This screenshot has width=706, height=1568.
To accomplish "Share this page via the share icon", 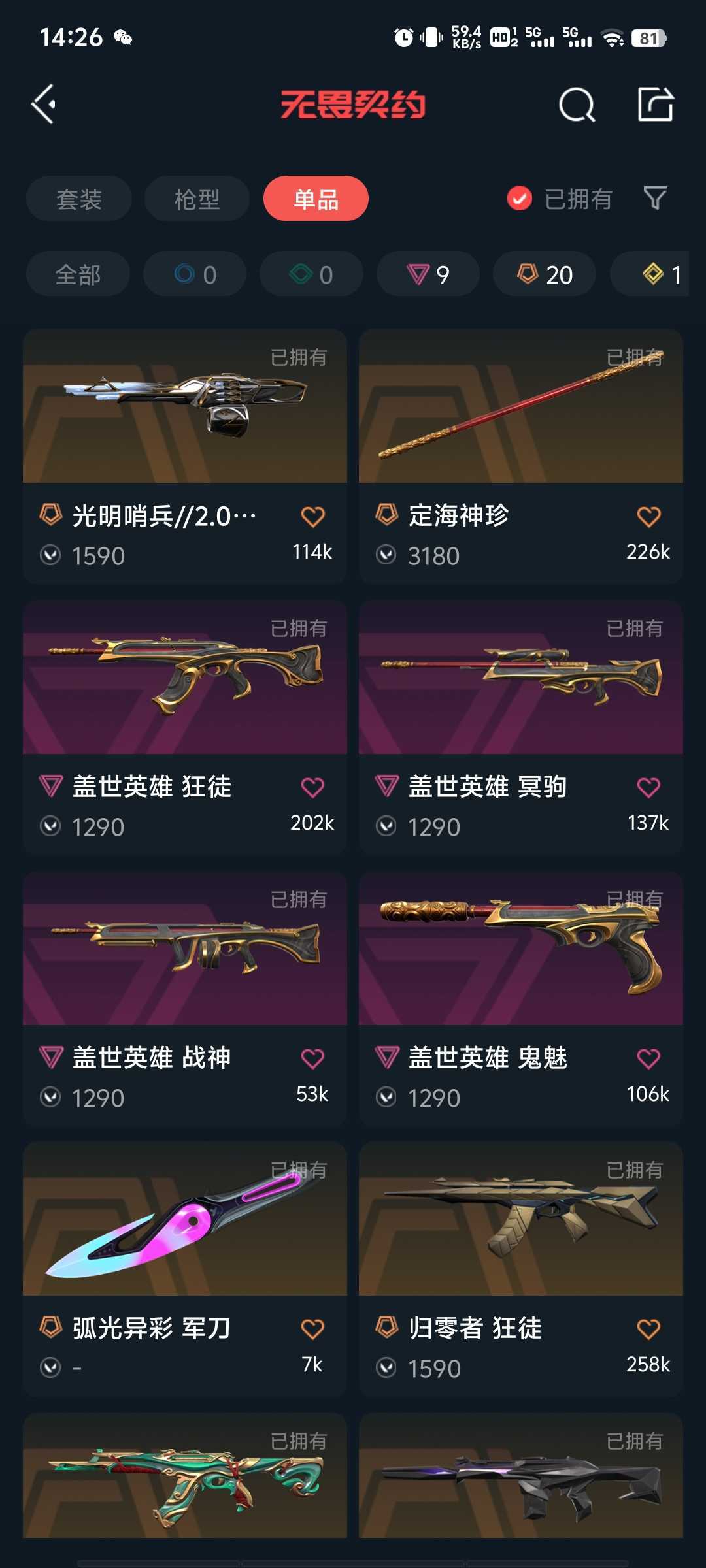I will [x=656, y=104].
